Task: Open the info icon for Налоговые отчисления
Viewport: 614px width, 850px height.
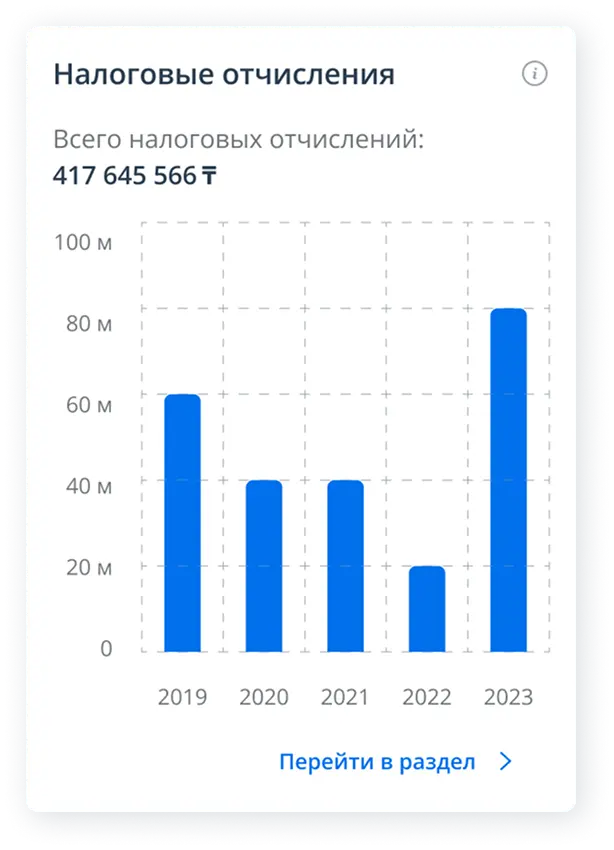Action: tap(536, 73)
